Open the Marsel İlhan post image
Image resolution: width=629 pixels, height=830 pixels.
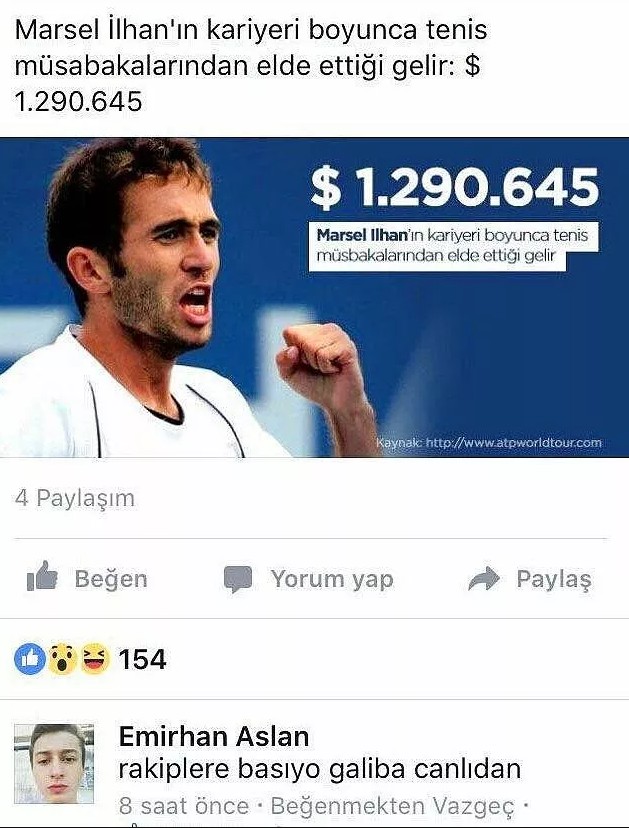click(314, 298)
